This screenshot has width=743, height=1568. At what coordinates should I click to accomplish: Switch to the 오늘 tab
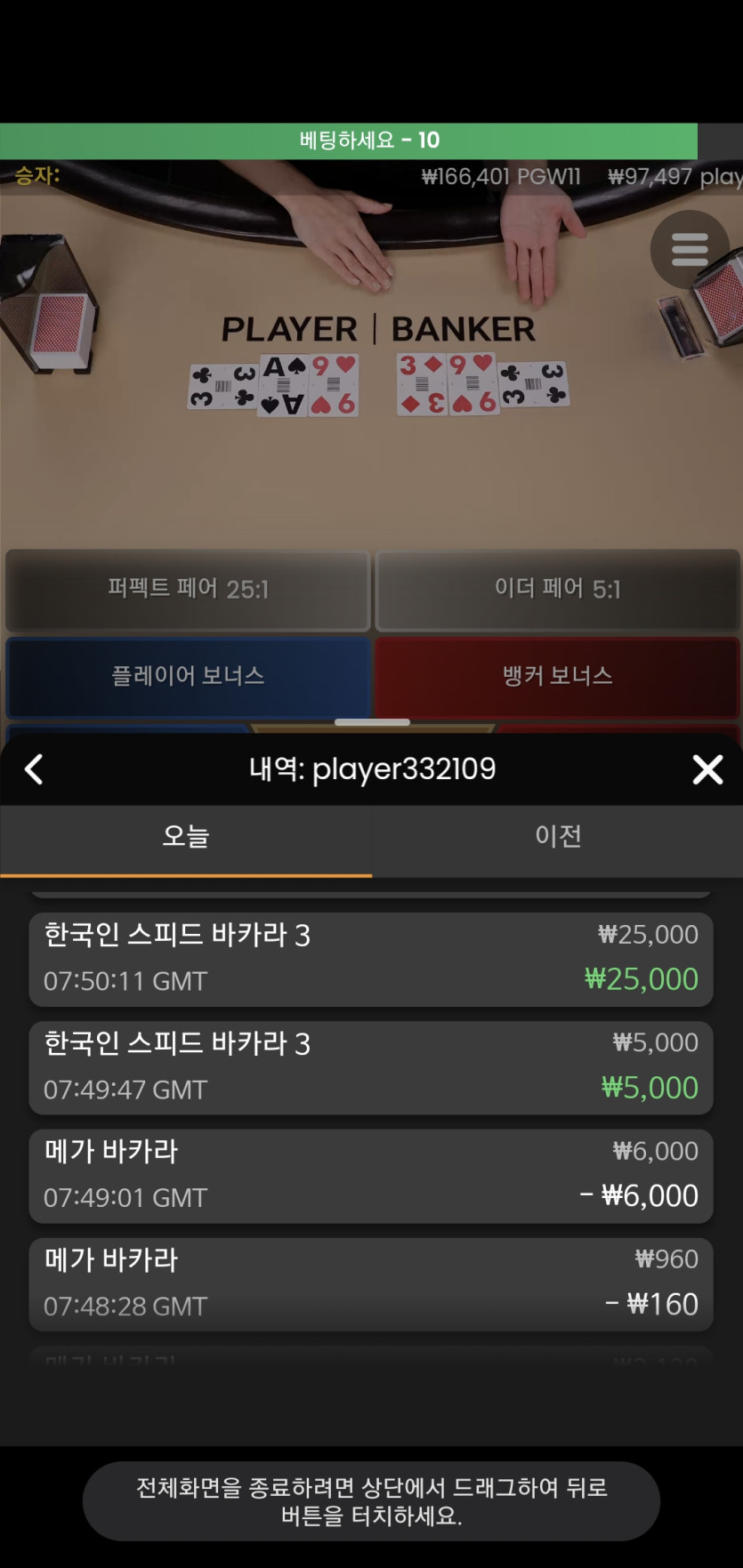click(186, 837)
